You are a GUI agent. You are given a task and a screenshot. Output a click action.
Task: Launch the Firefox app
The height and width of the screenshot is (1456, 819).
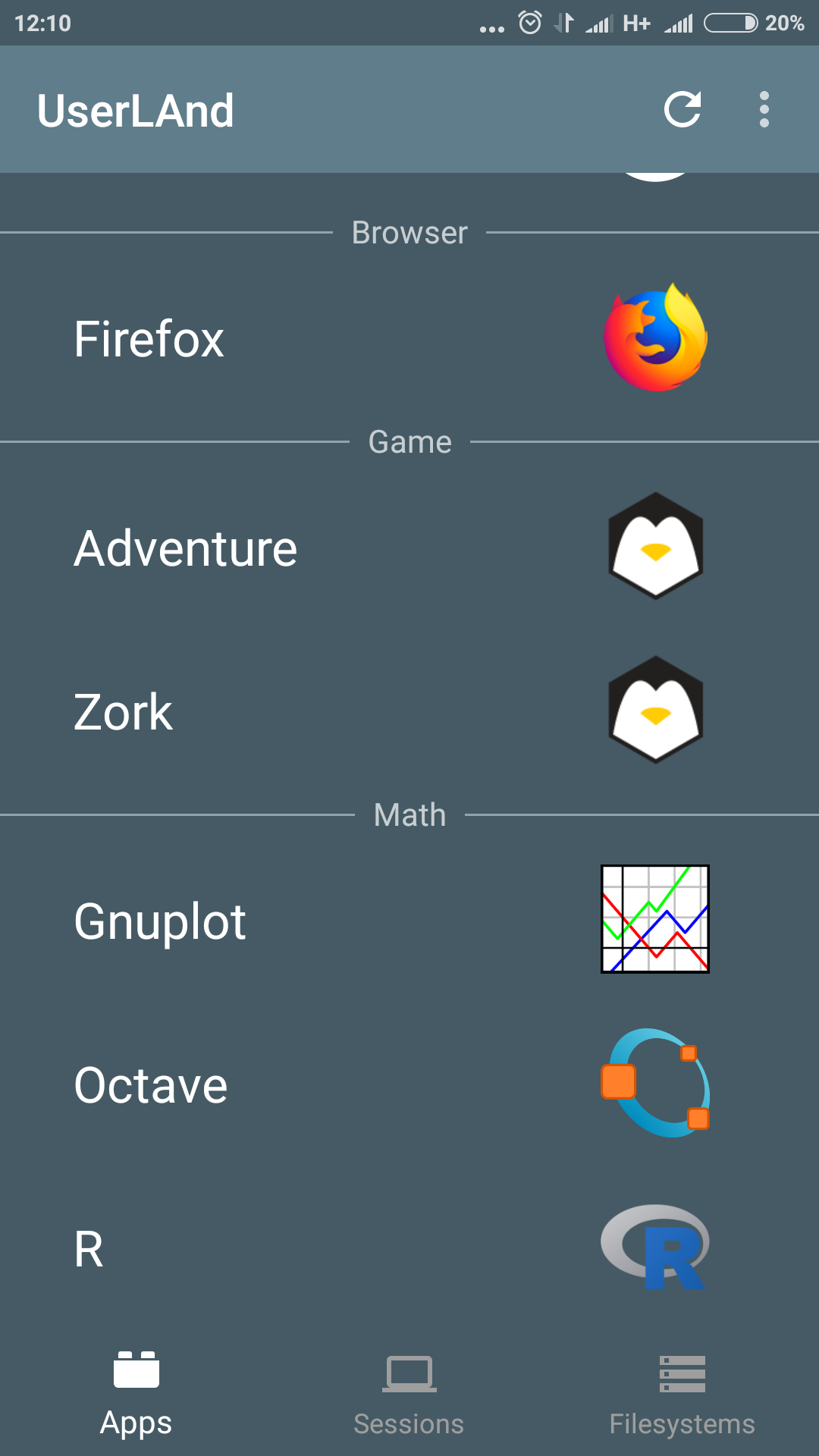(x=409, y=338)
